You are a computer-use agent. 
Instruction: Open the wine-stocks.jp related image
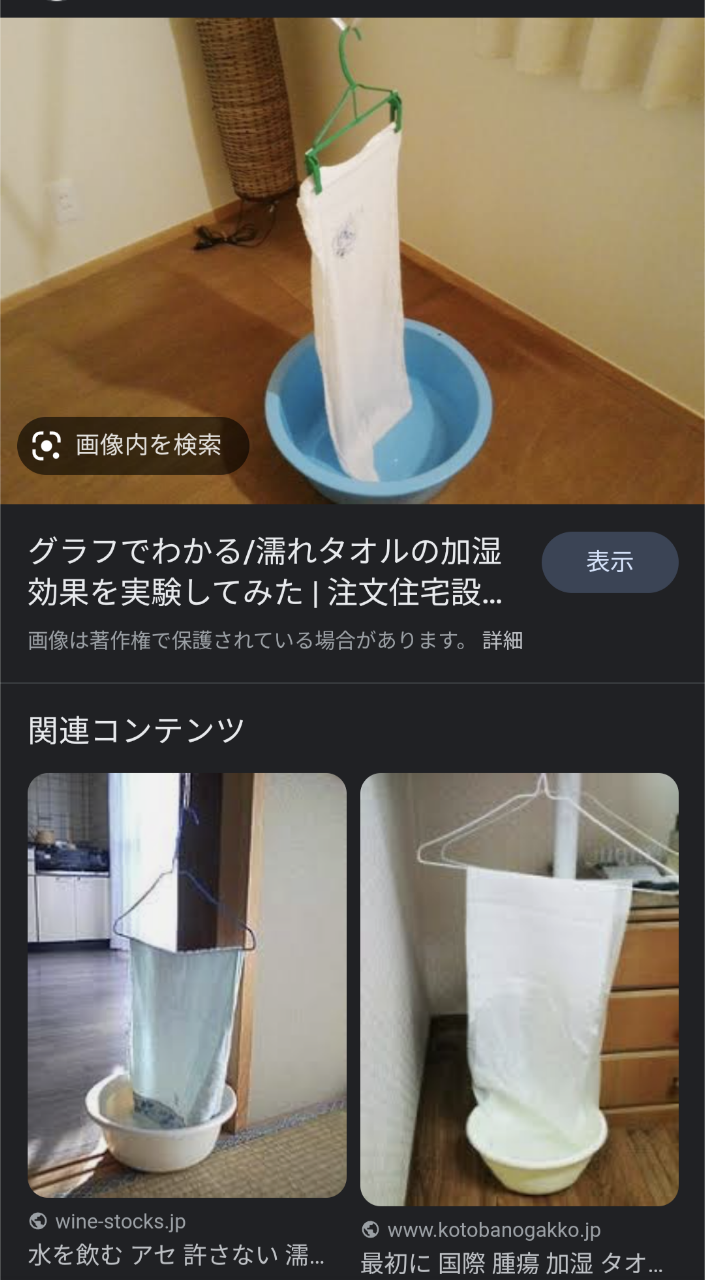(x=187, y=984)
